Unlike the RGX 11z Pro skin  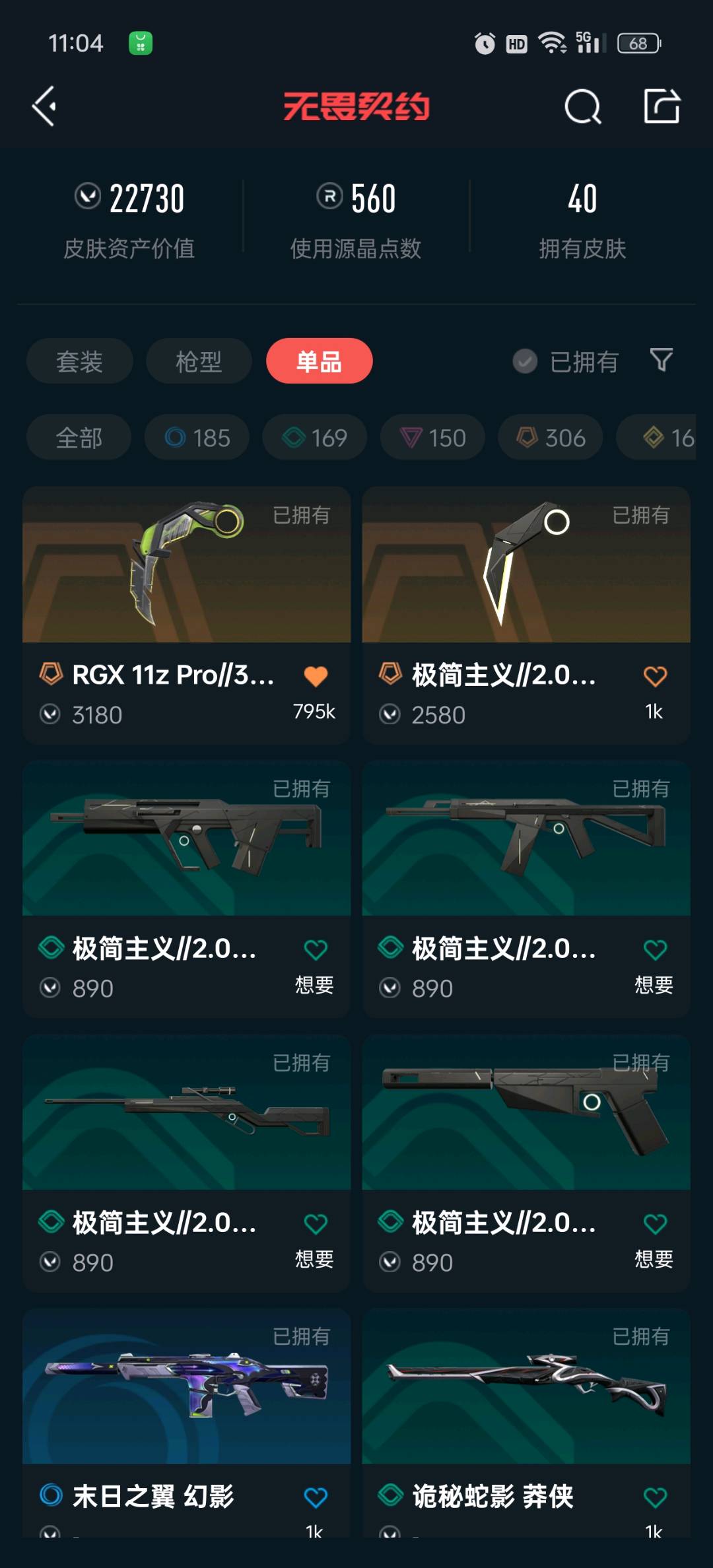tap(316, 676)
